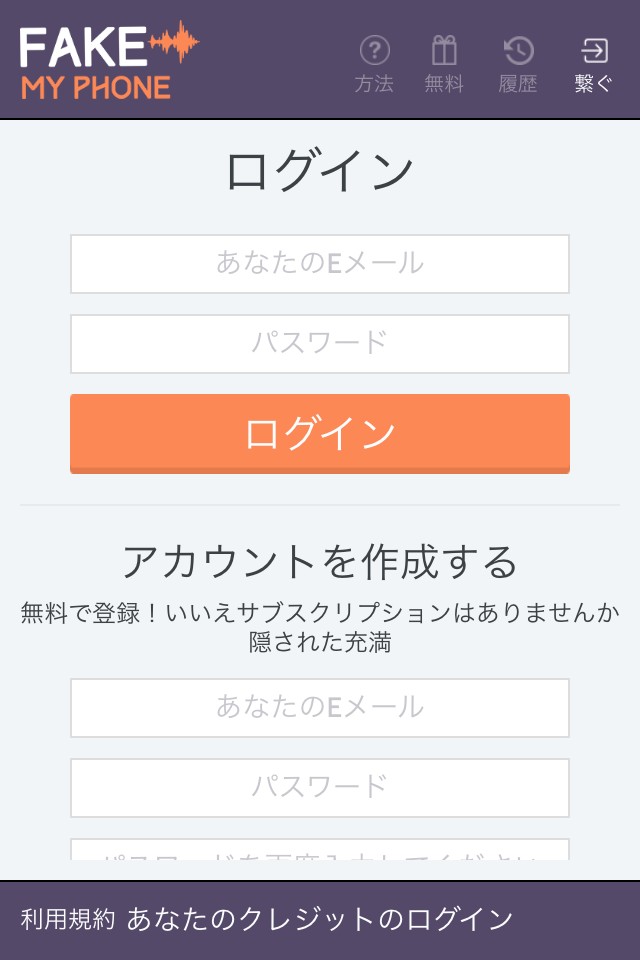Focus email field in account creation section
This screenshot has width=640, height=960.
click(320, 708)
